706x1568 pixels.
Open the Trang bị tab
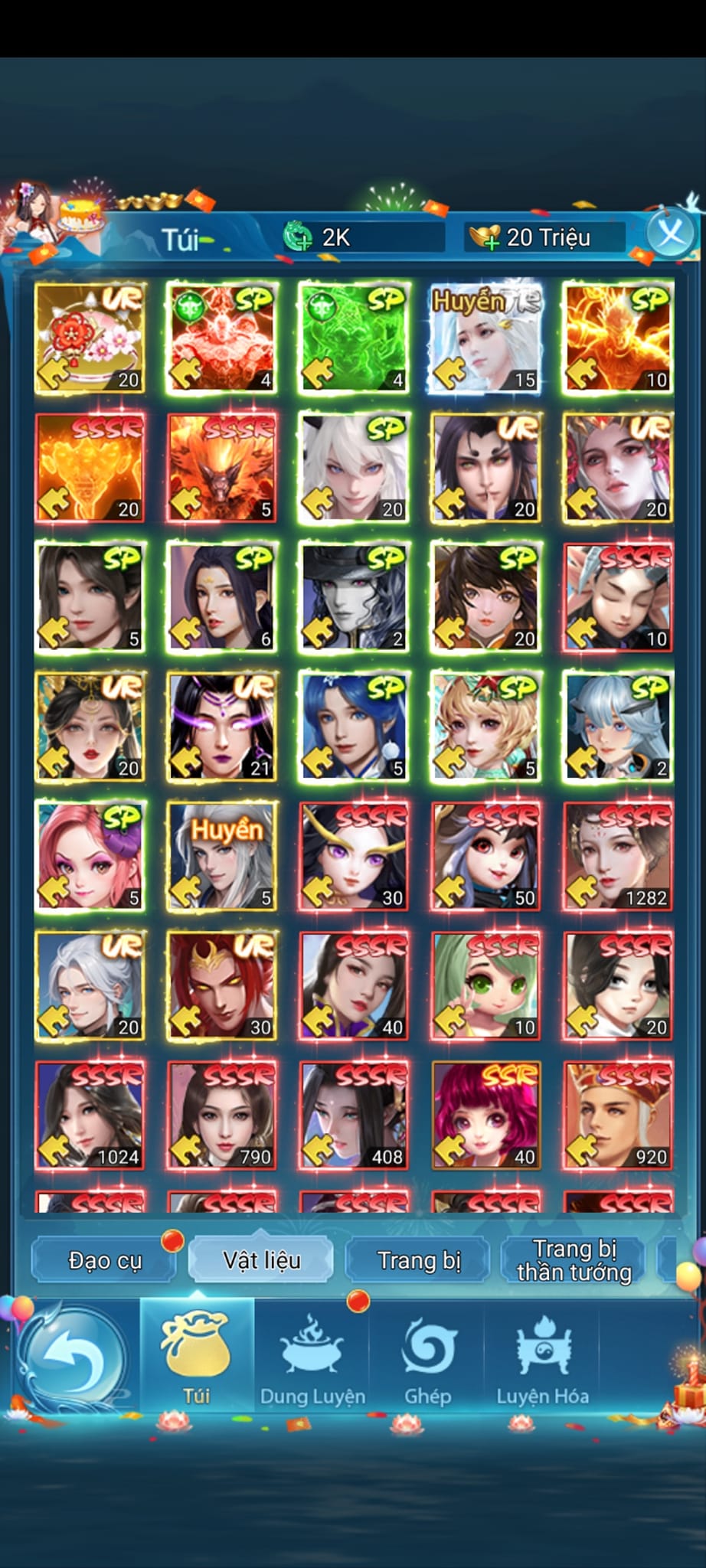pos(419,1260)
